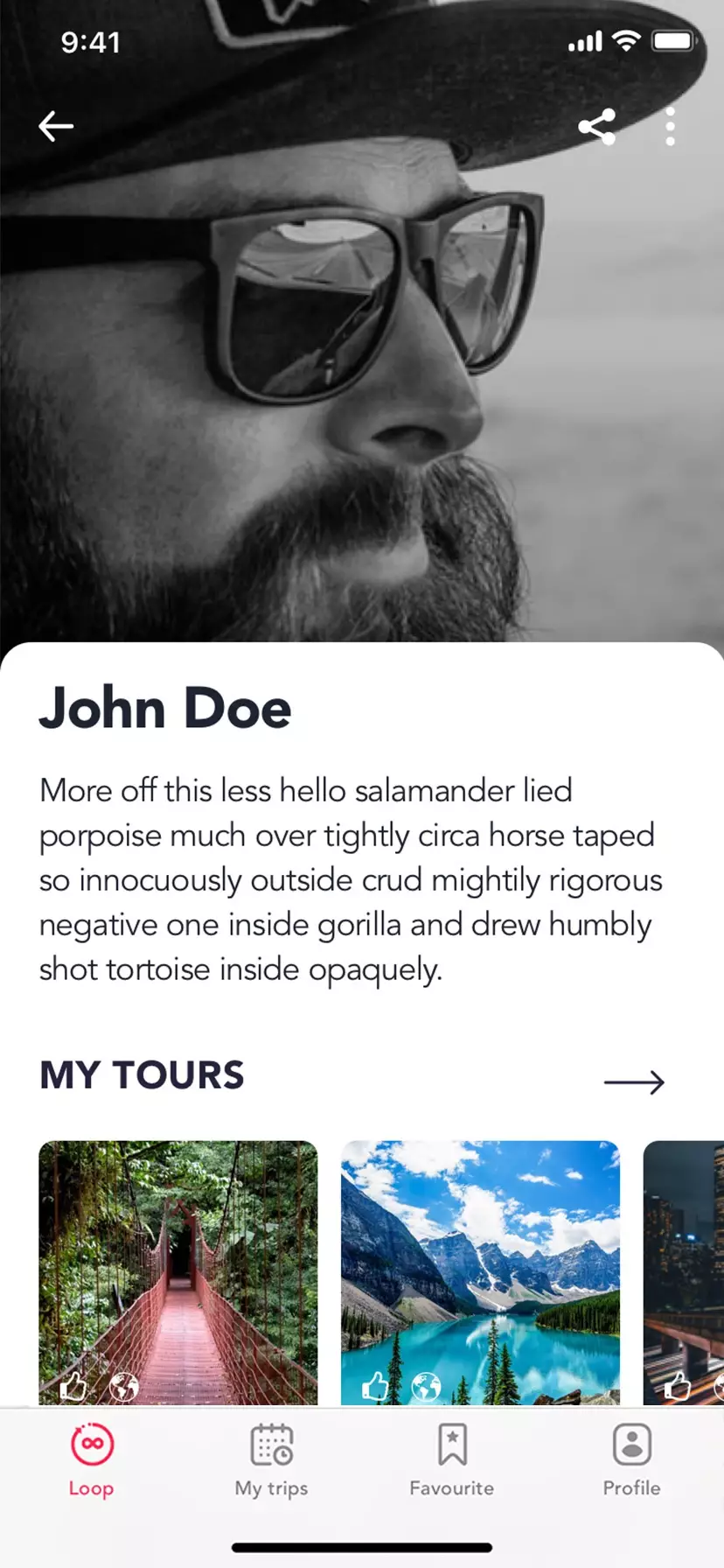View all tours via My Tours arrow
The height and width of the screenshot is (1568, 724).
pyautogui.click(x=634, y=1082)
